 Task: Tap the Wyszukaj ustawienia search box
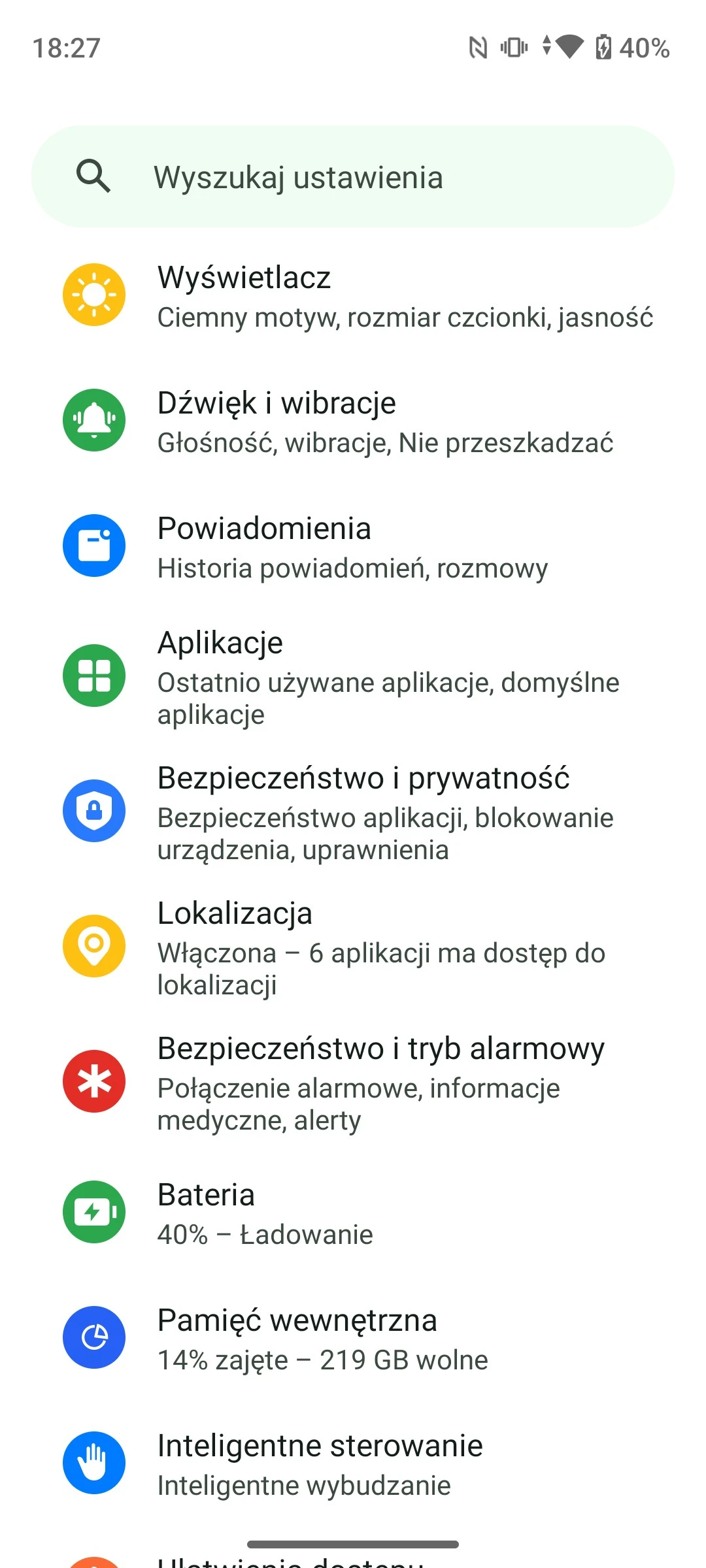click(x=353, y=176)
